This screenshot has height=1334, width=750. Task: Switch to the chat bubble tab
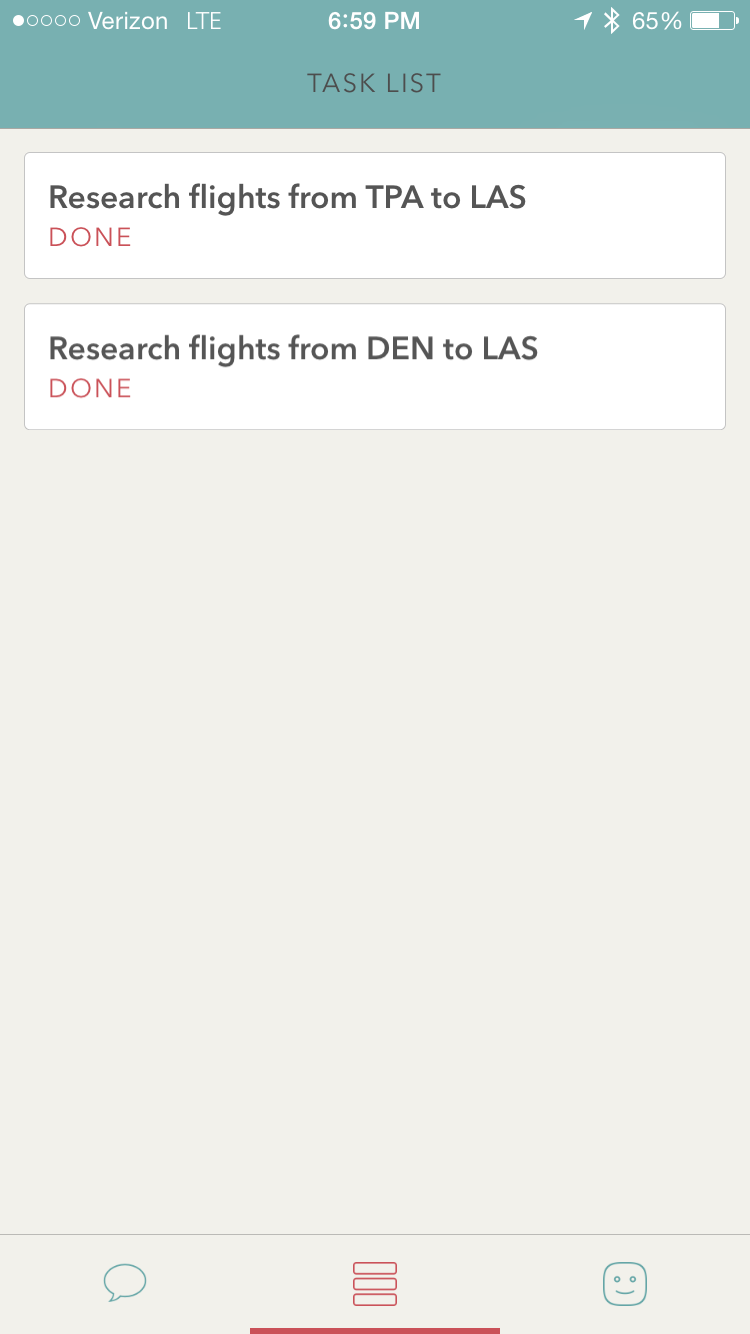coord(125,1283)
